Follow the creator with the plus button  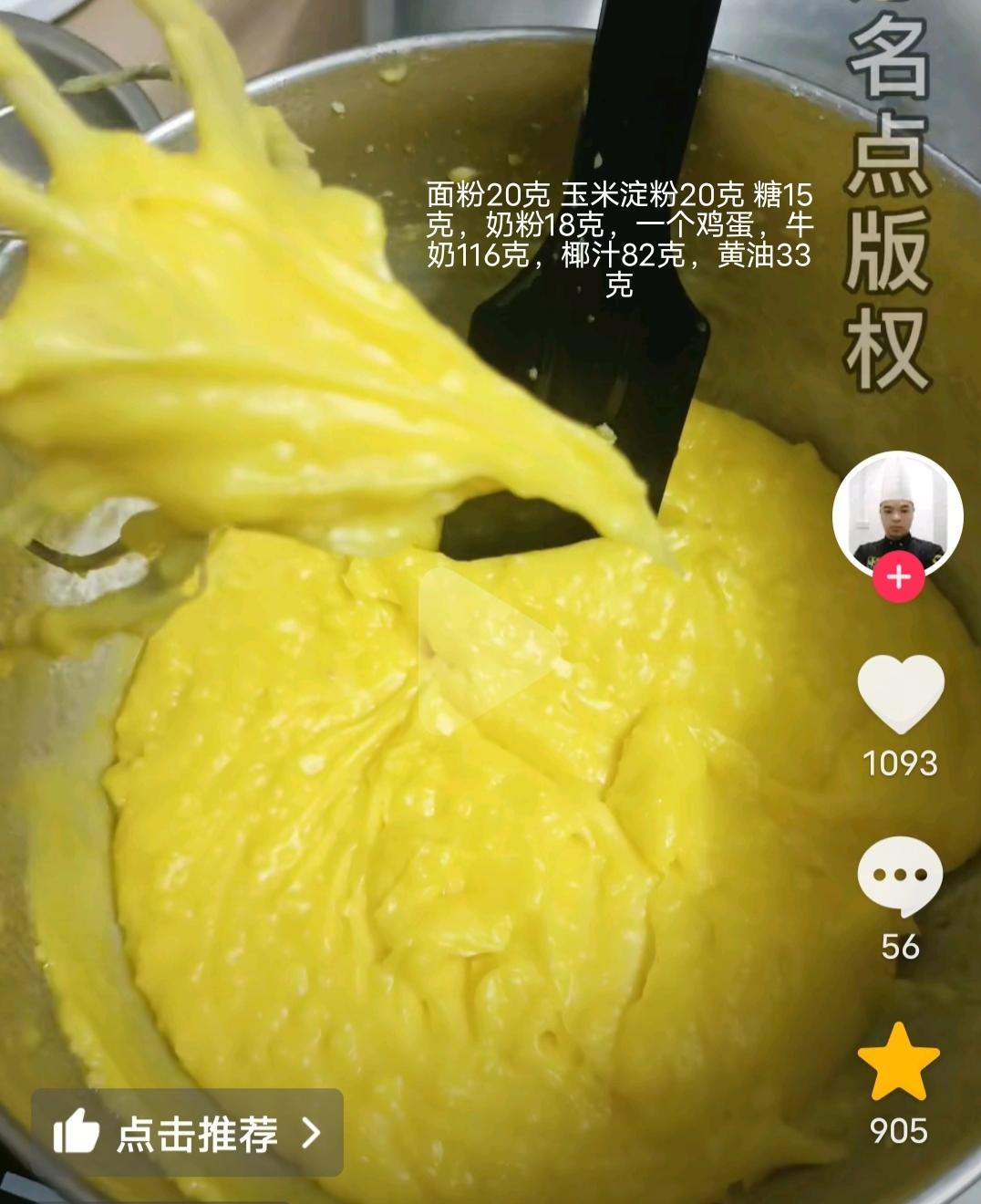tap(899, 577)
